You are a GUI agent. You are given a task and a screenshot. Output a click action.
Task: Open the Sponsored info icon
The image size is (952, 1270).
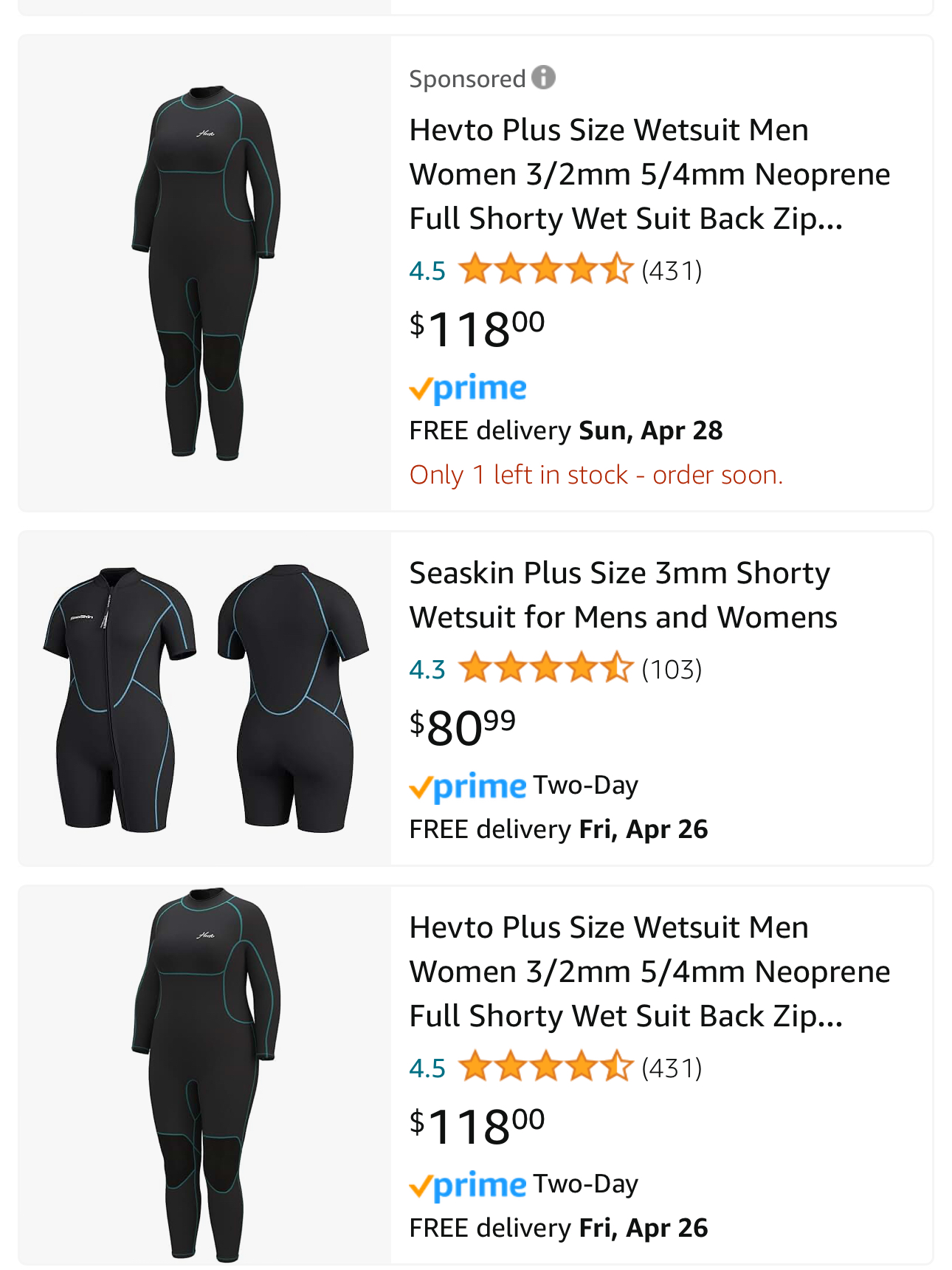tap(543, 78)
